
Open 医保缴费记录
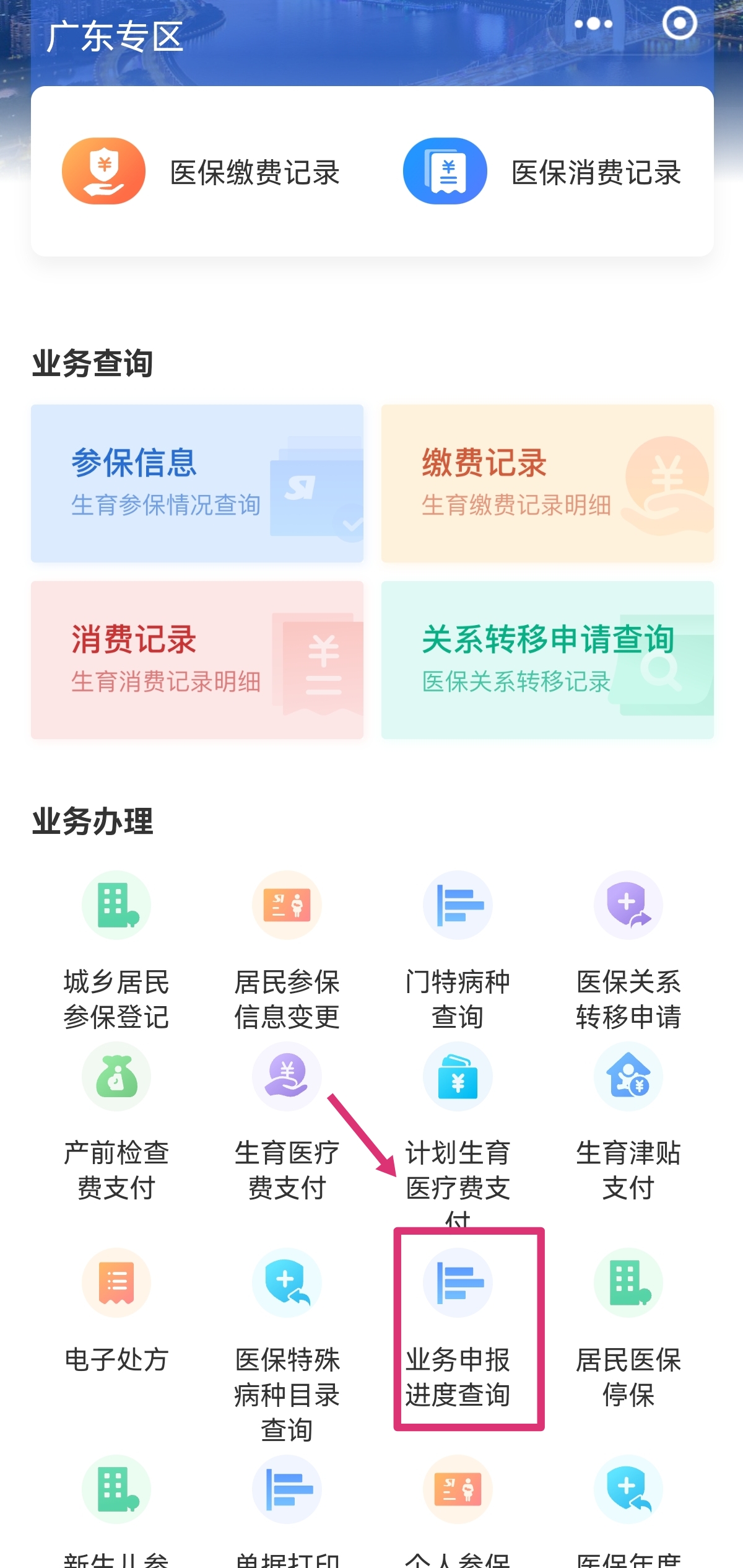(201, 172)
